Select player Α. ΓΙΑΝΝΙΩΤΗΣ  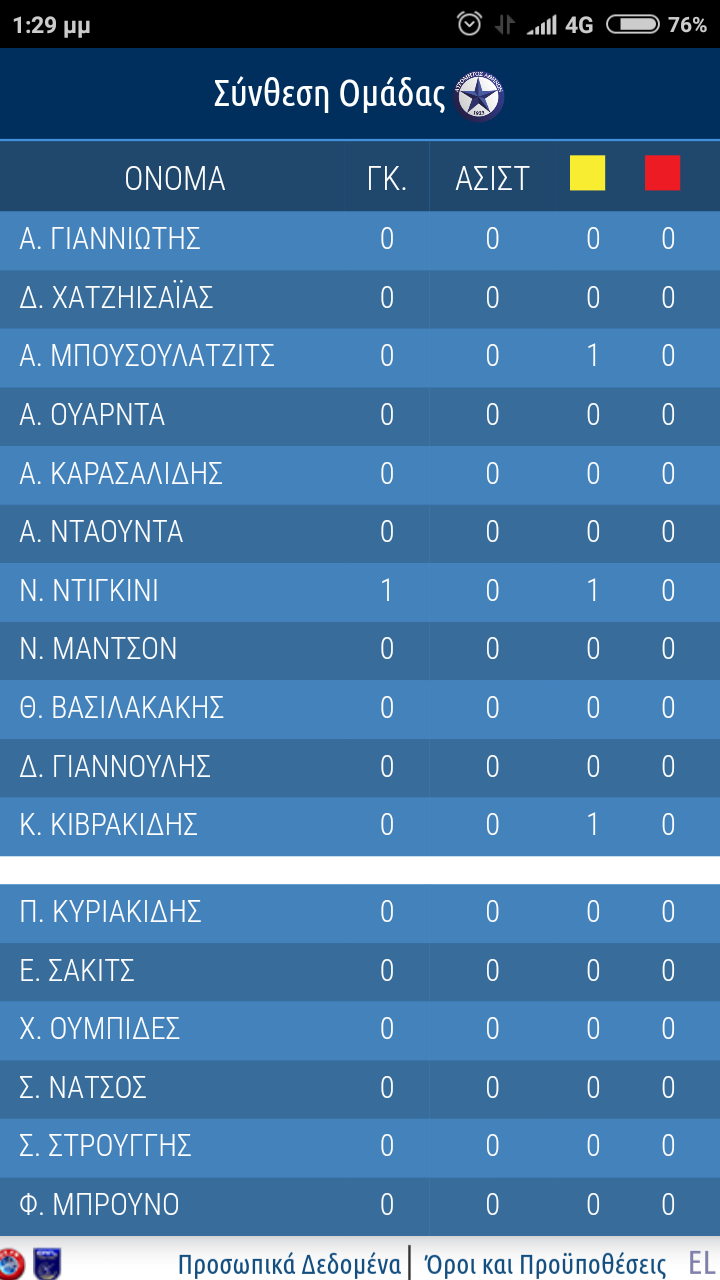(x=360, y=239)
